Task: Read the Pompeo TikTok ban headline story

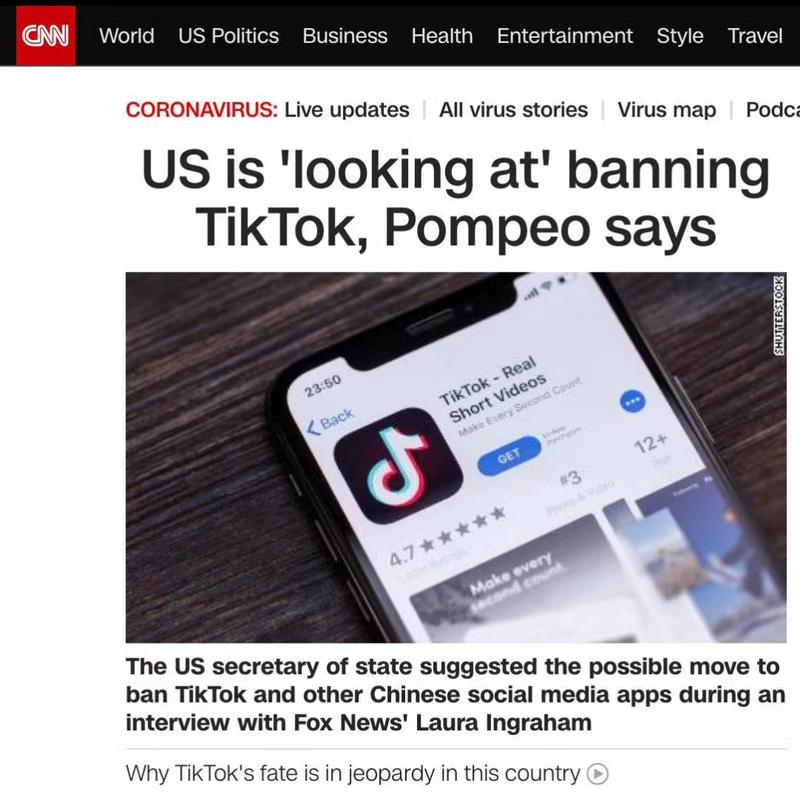Action: pos(455,198)
